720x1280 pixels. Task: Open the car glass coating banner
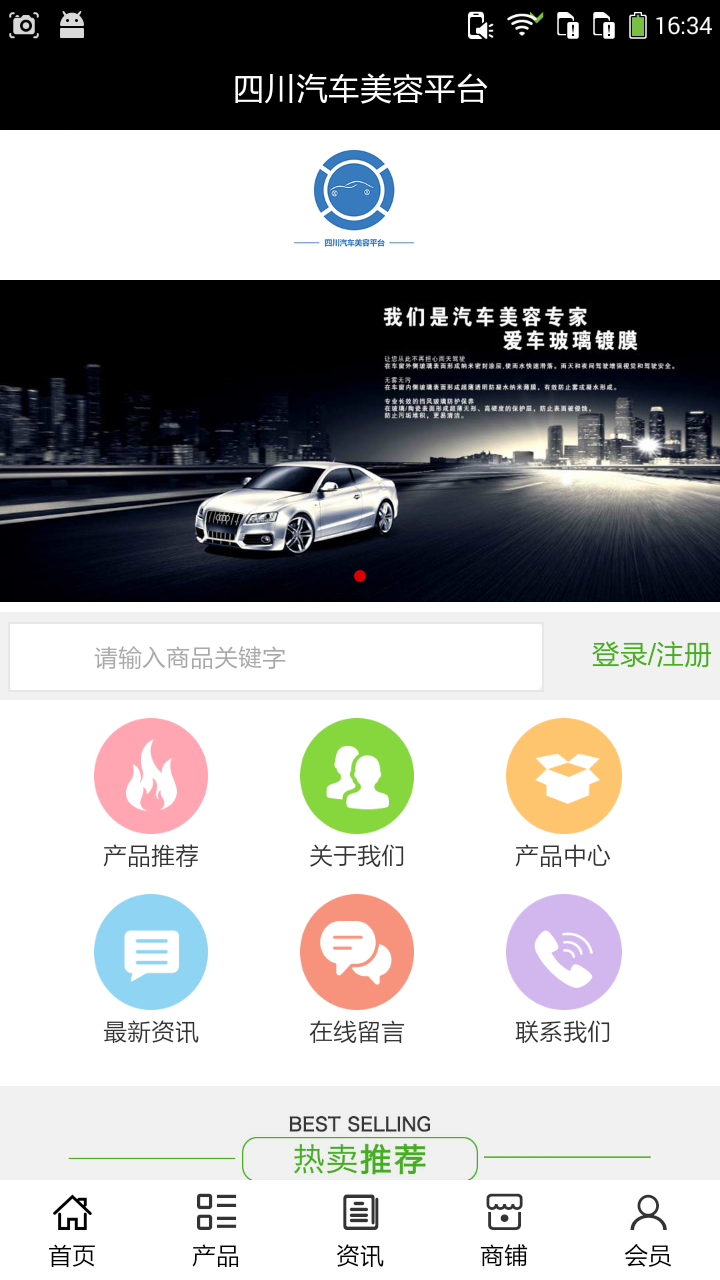[x=360, y=440]
